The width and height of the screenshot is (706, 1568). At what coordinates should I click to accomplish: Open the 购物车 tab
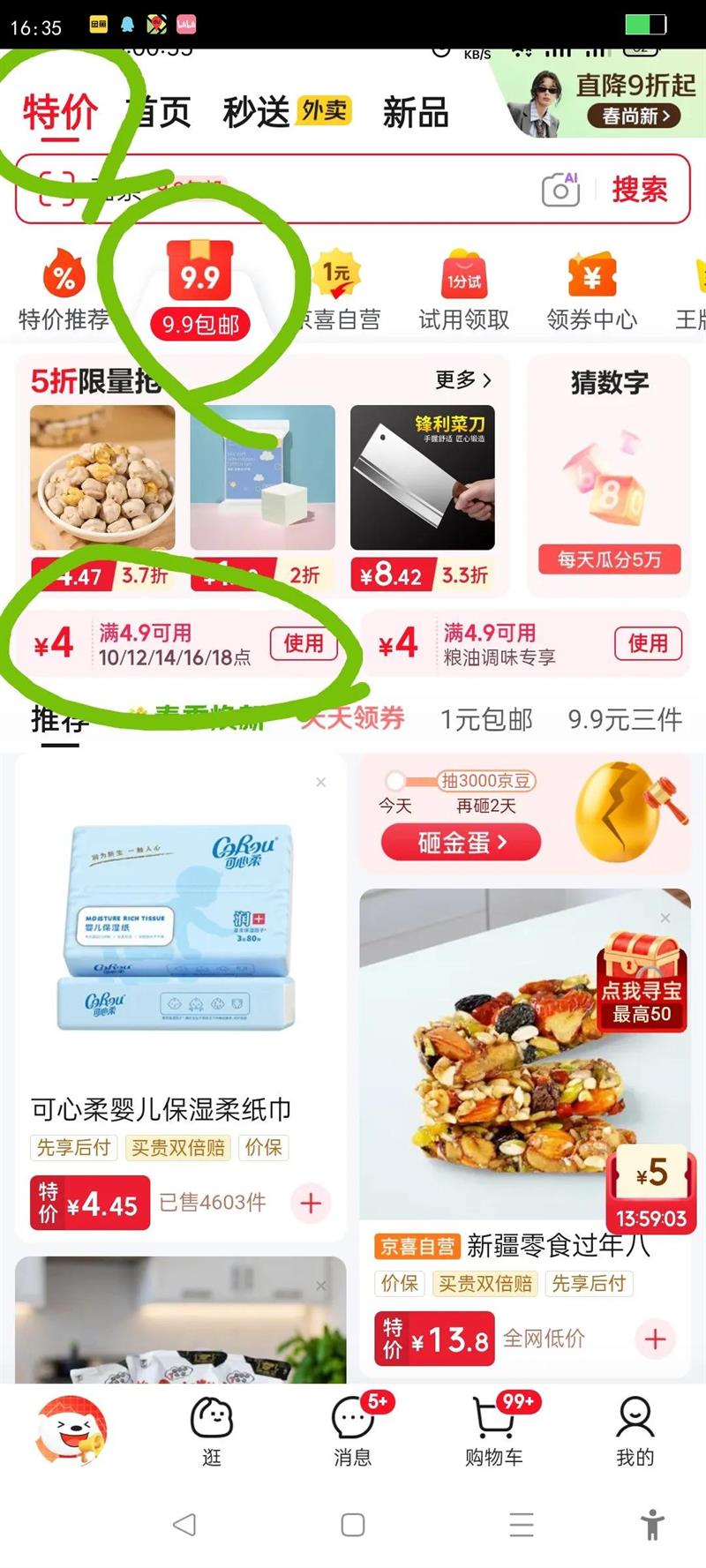click(x=494, y=1430)
